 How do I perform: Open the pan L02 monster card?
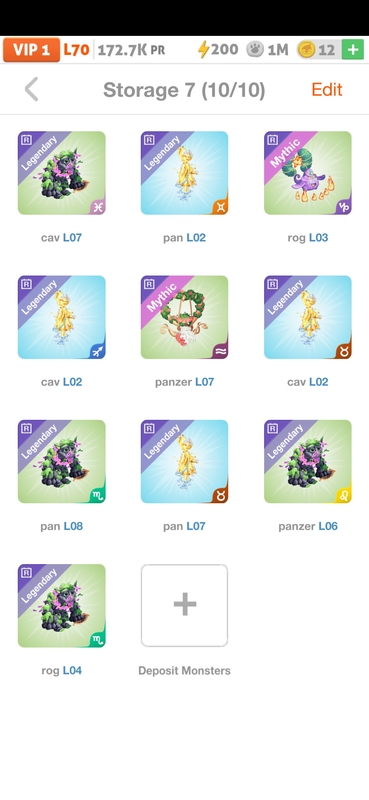click(185, 173)
